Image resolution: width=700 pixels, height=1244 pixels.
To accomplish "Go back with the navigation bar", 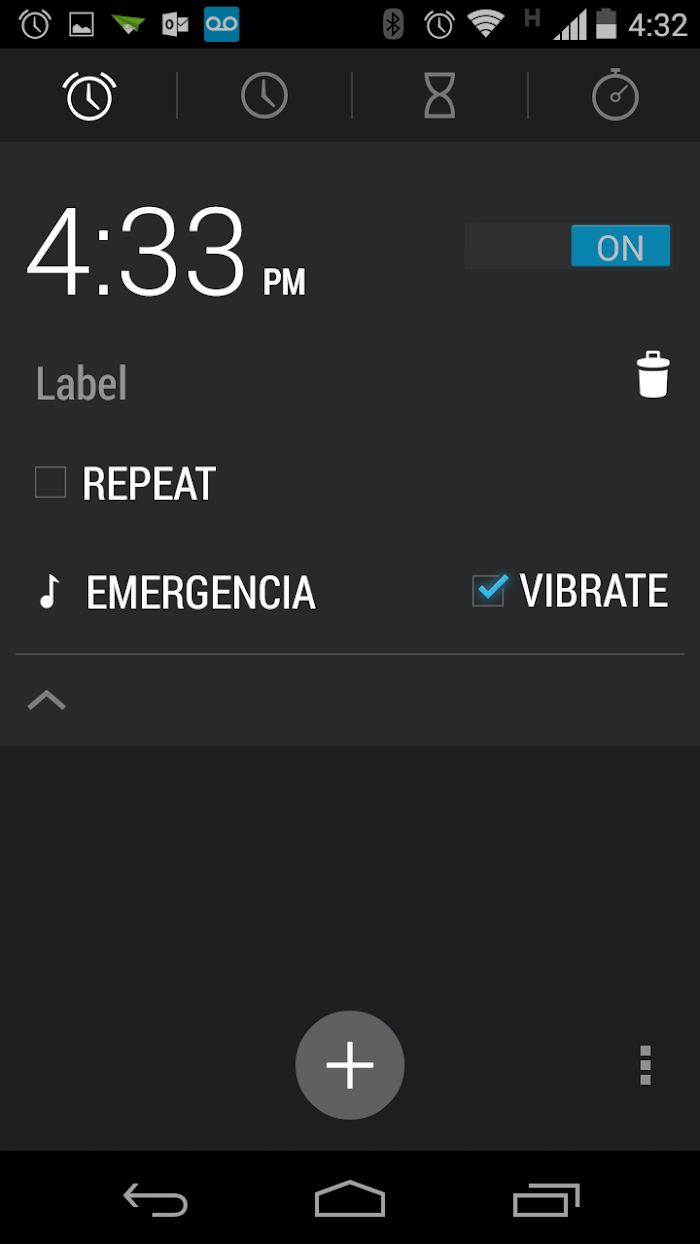I will click(x=155, y=1198).
